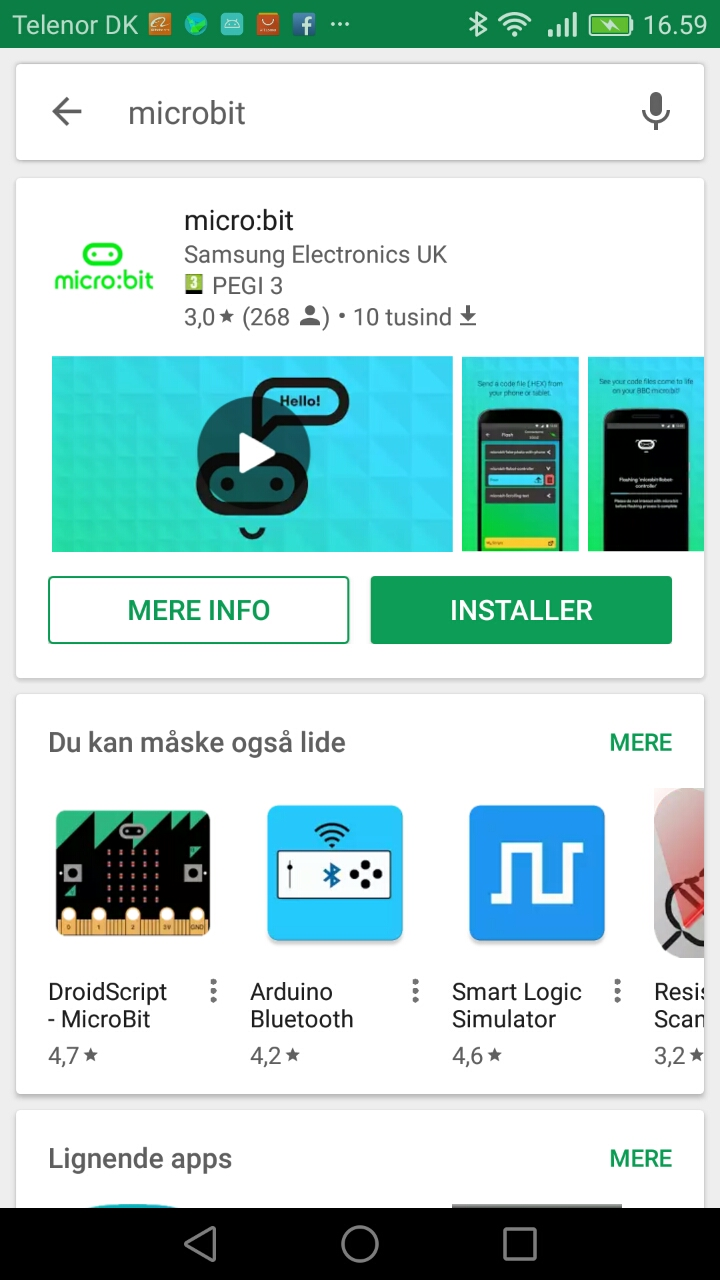This screenshot has height=1280, width=720.
Task: Install the micro:bit app
Action: point(521,610)
